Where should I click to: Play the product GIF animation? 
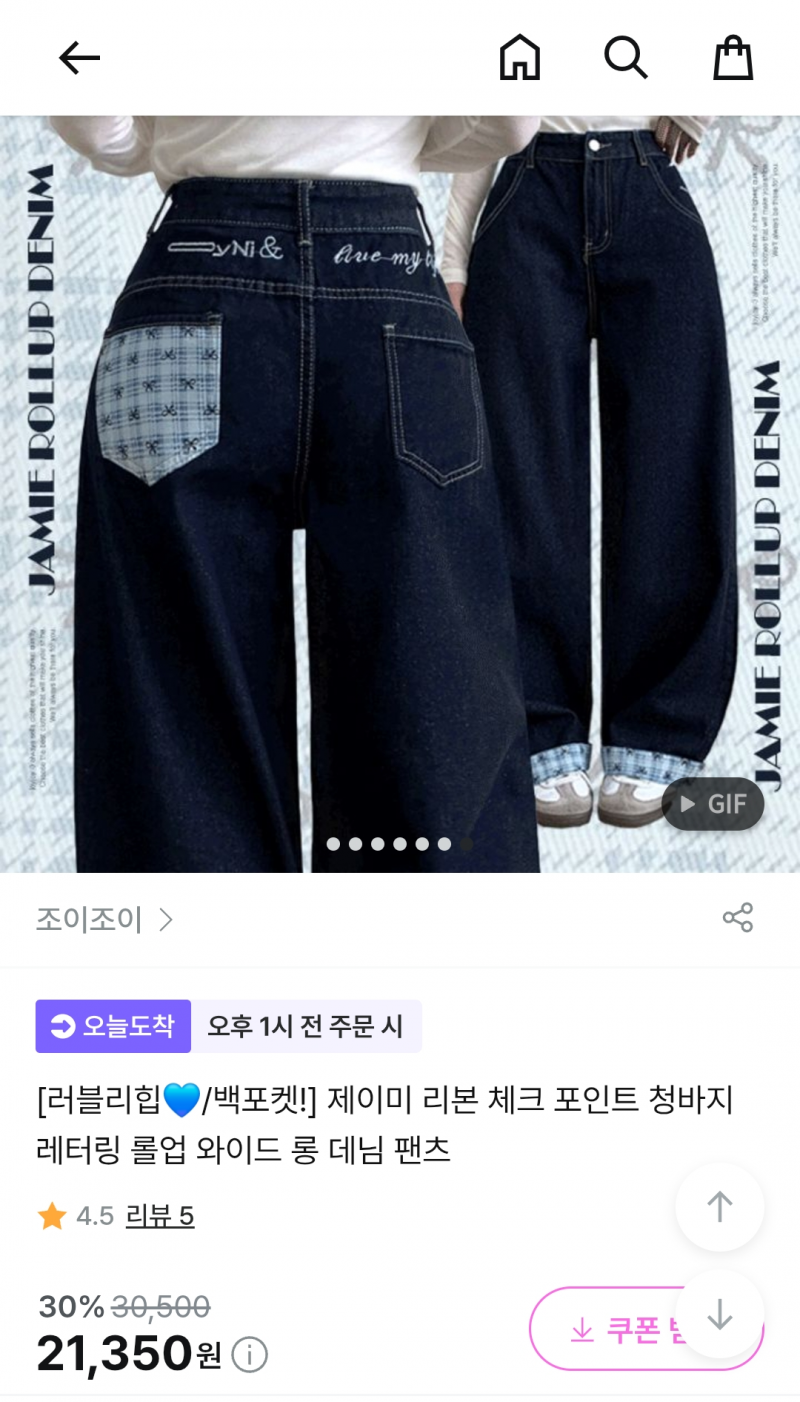coord(712,802)
